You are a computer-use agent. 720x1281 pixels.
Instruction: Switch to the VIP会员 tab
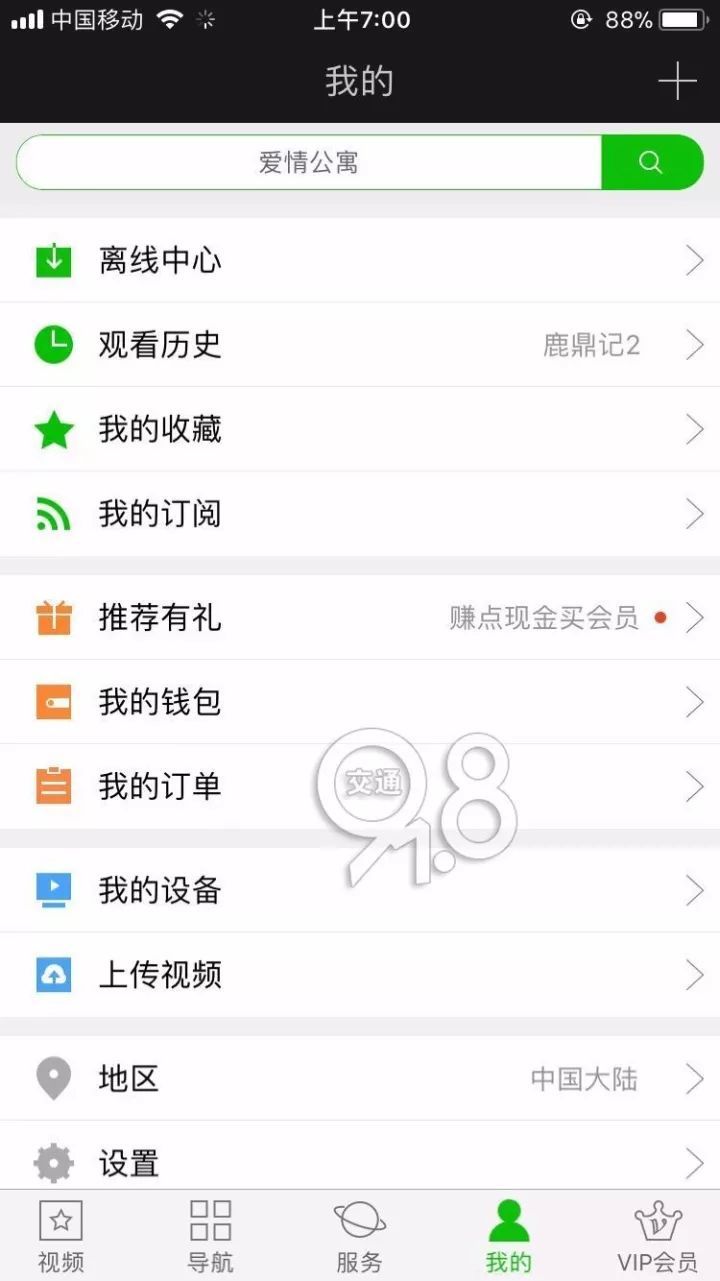click(x=657, y=1237)
